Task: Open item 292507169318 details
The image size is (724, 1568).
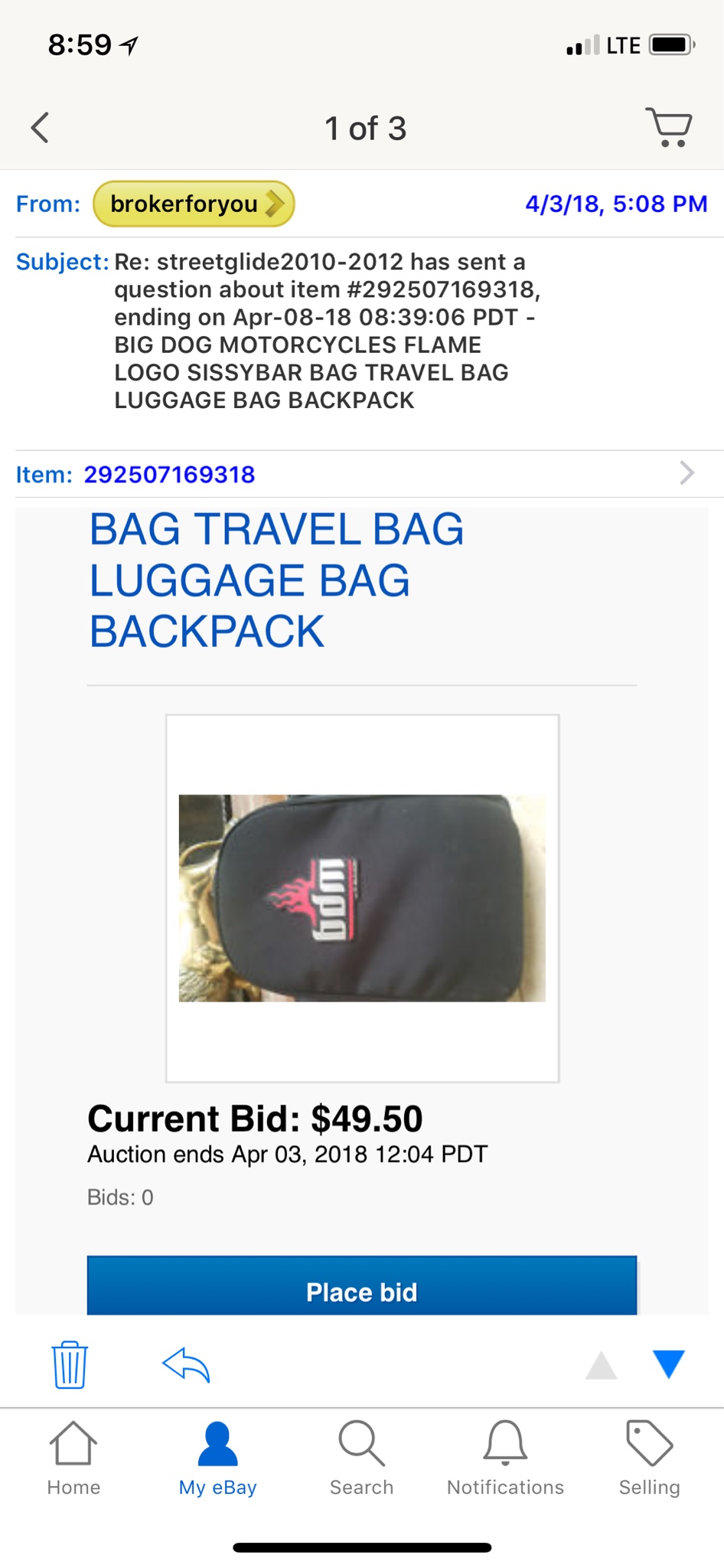Action: 361,474
